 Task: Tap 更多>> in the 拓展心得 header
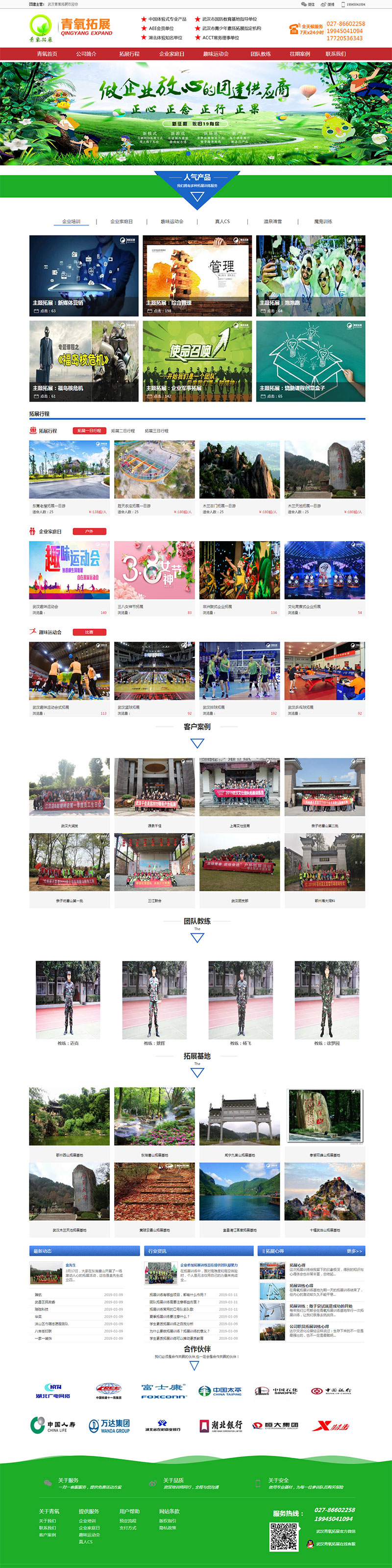click(354, 1251)
